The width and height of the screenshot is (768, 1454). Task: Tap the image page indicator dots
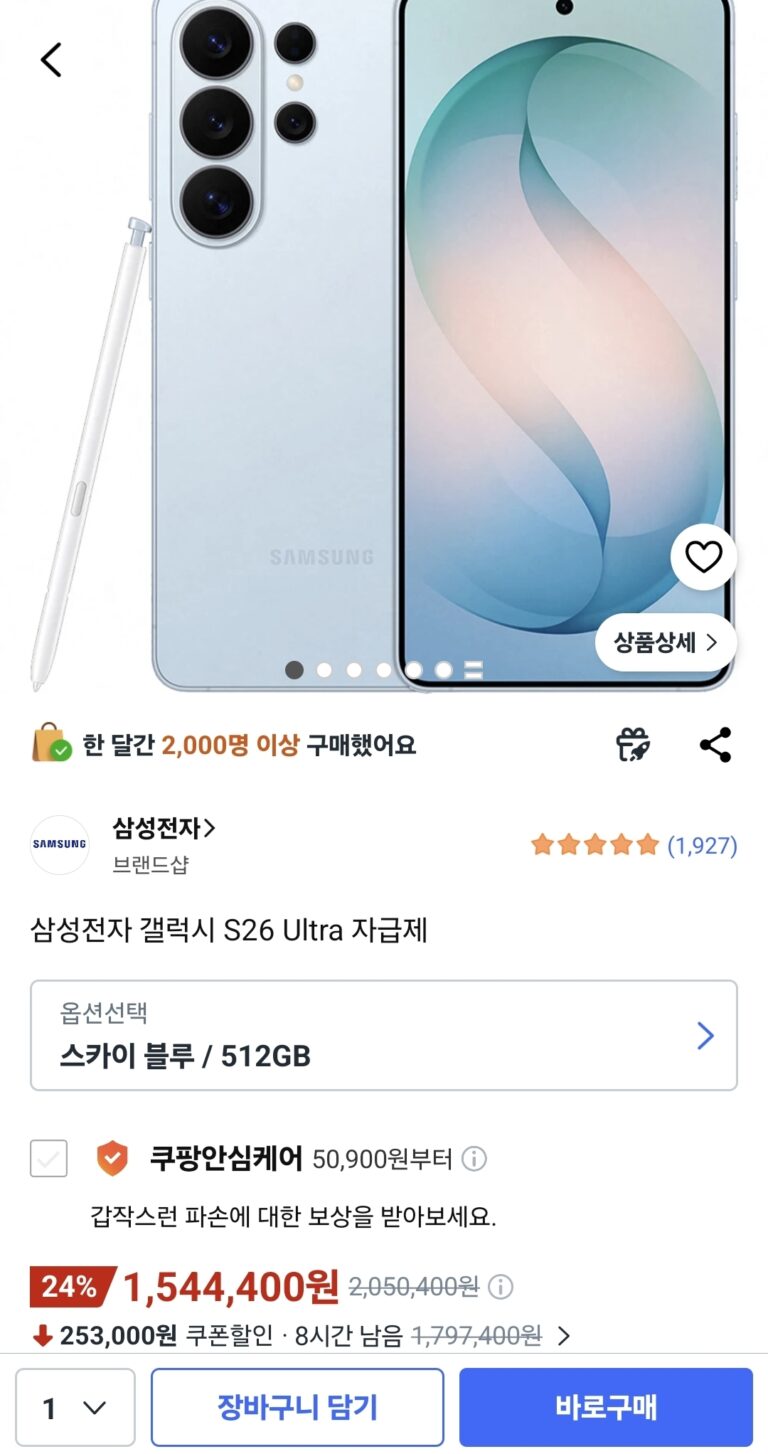pyautogui.click(x=384, y=670)
